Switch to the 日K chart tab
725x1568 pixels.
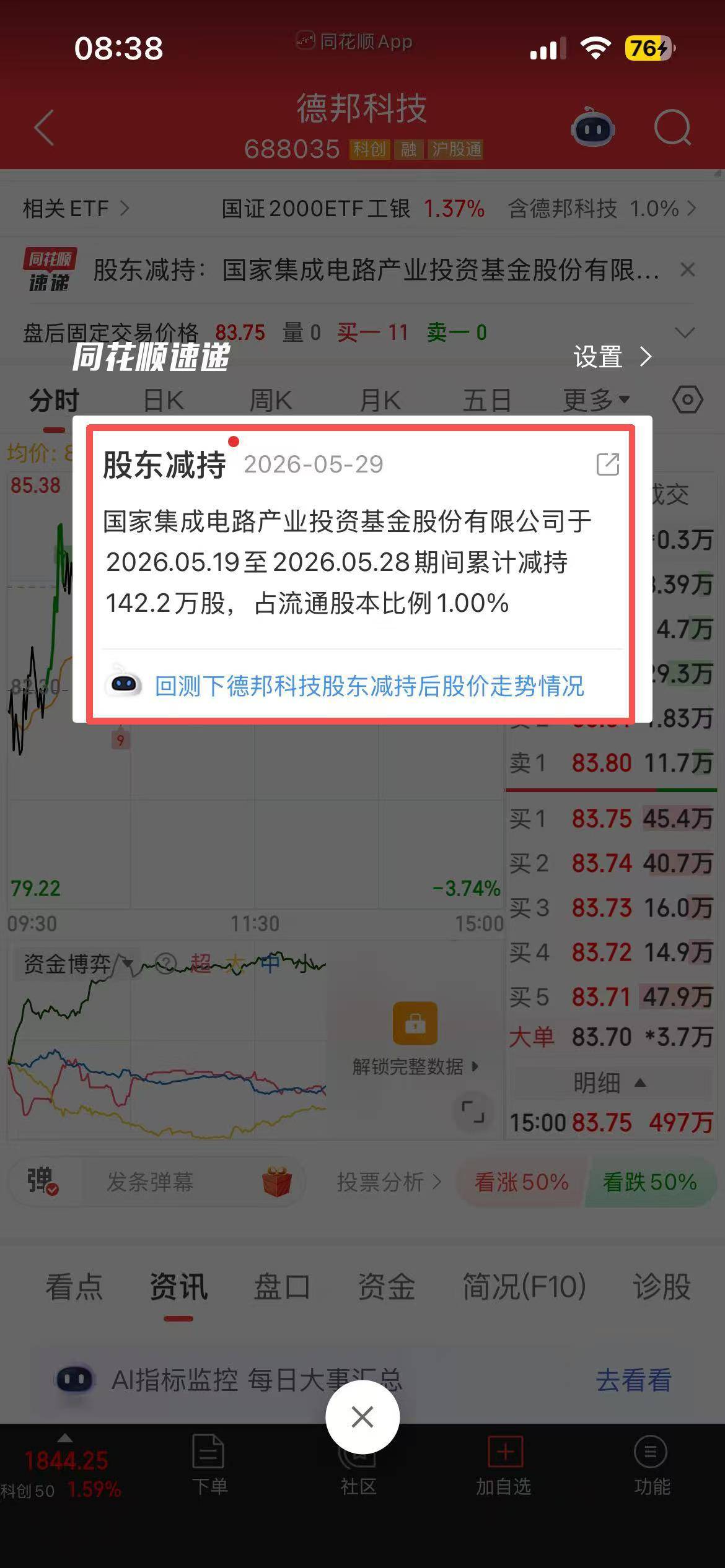[164, 400]
